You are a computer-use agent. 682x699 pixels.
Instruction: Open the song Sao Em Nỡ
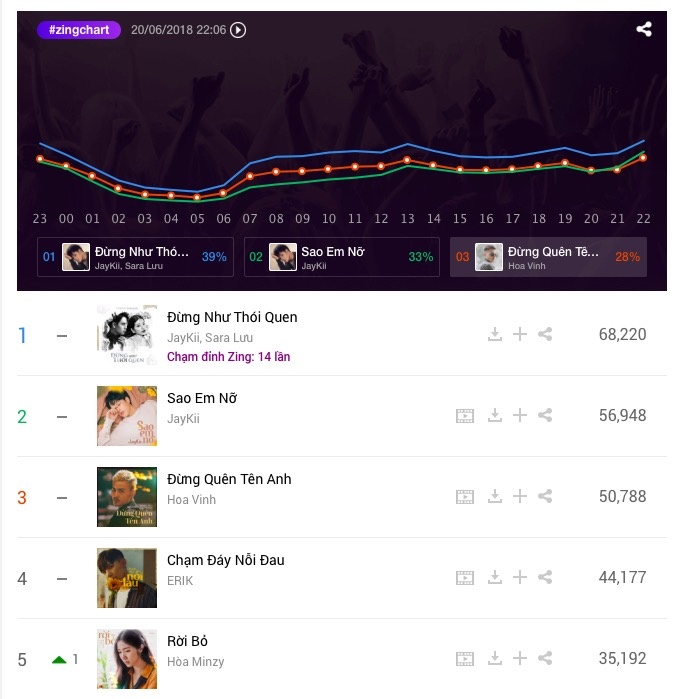click(x=202, y=398)
